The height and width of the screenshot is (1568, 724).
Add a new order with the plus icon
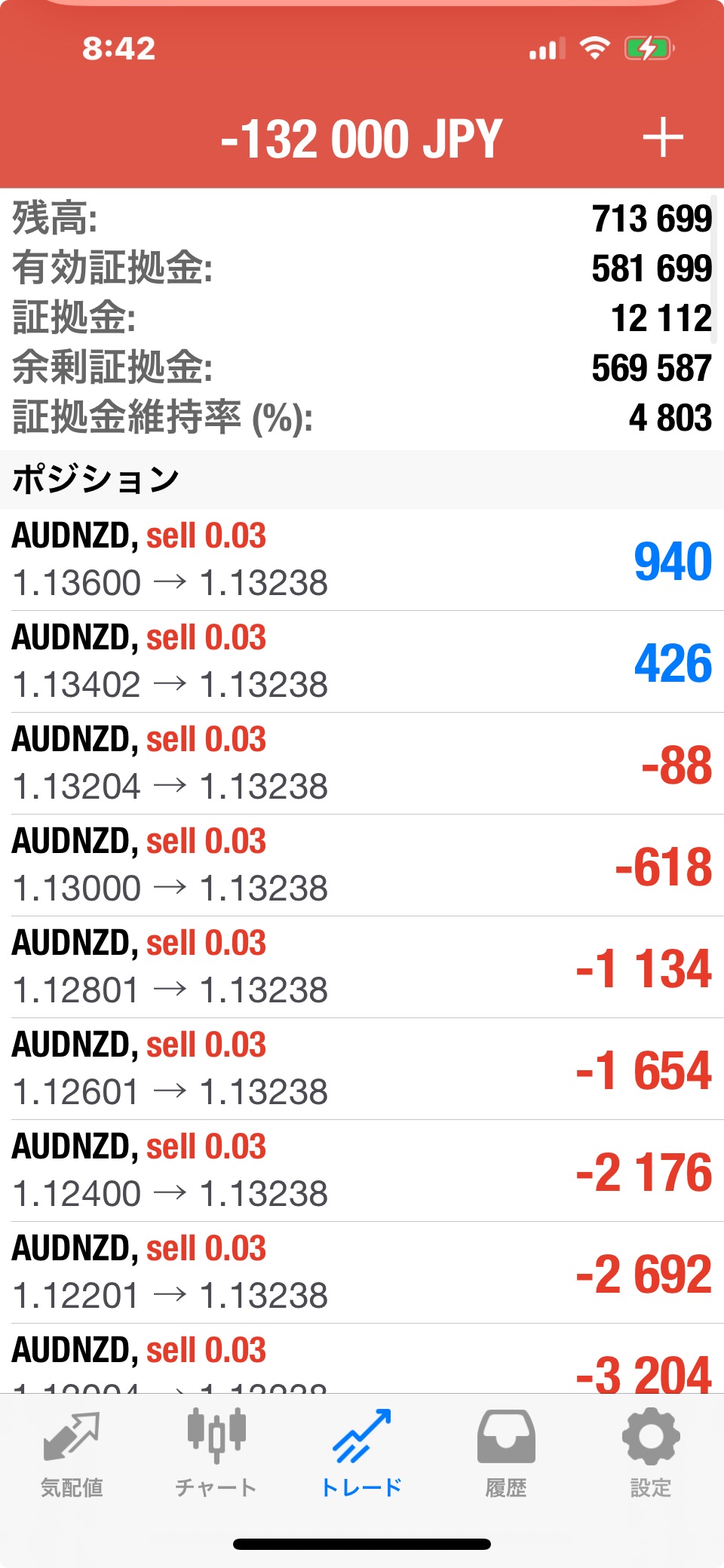pyautogui.click(x=662, y=138)
